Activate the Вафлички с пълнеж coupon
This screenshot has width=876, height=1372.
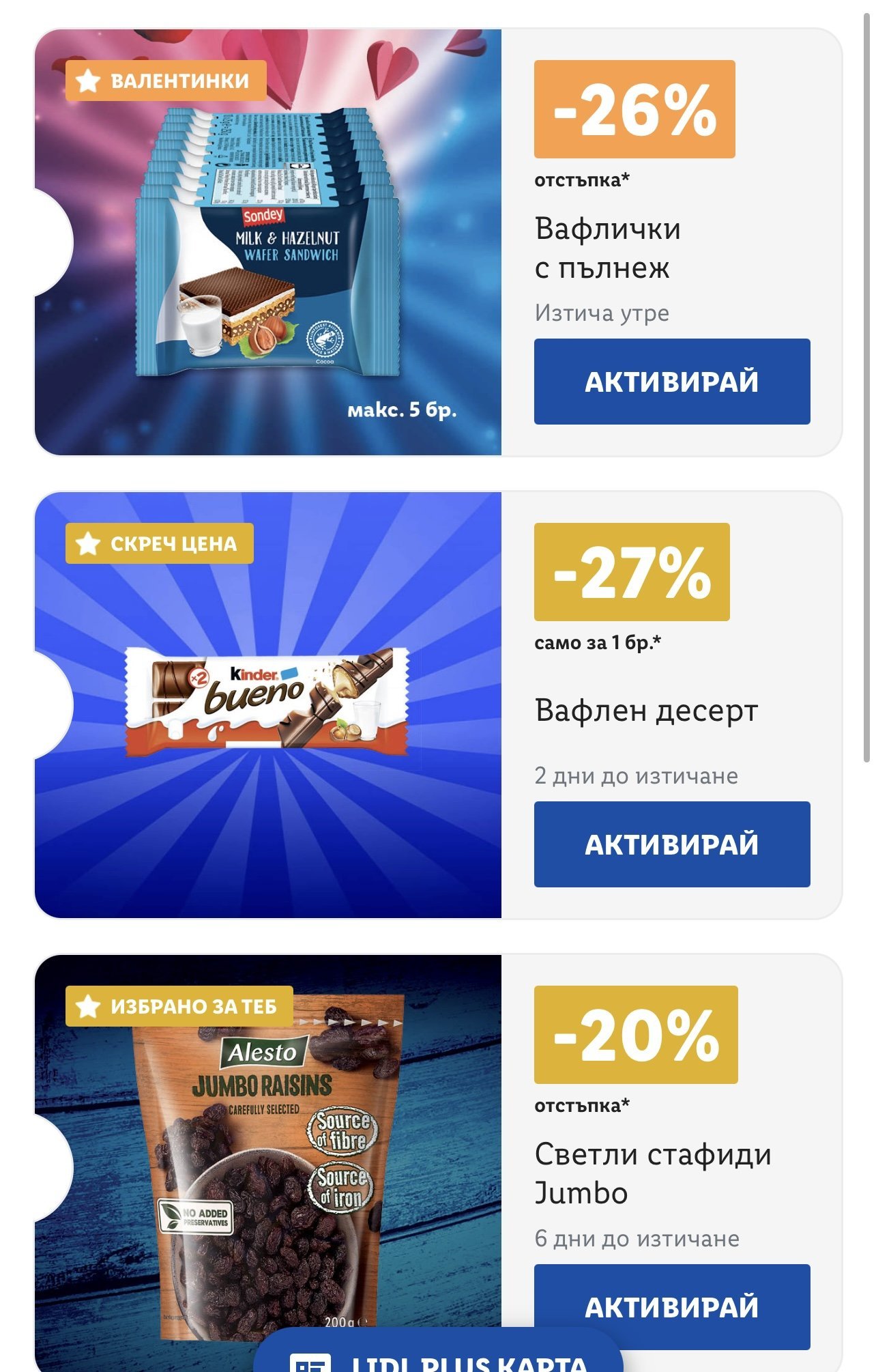coord(671,382)
